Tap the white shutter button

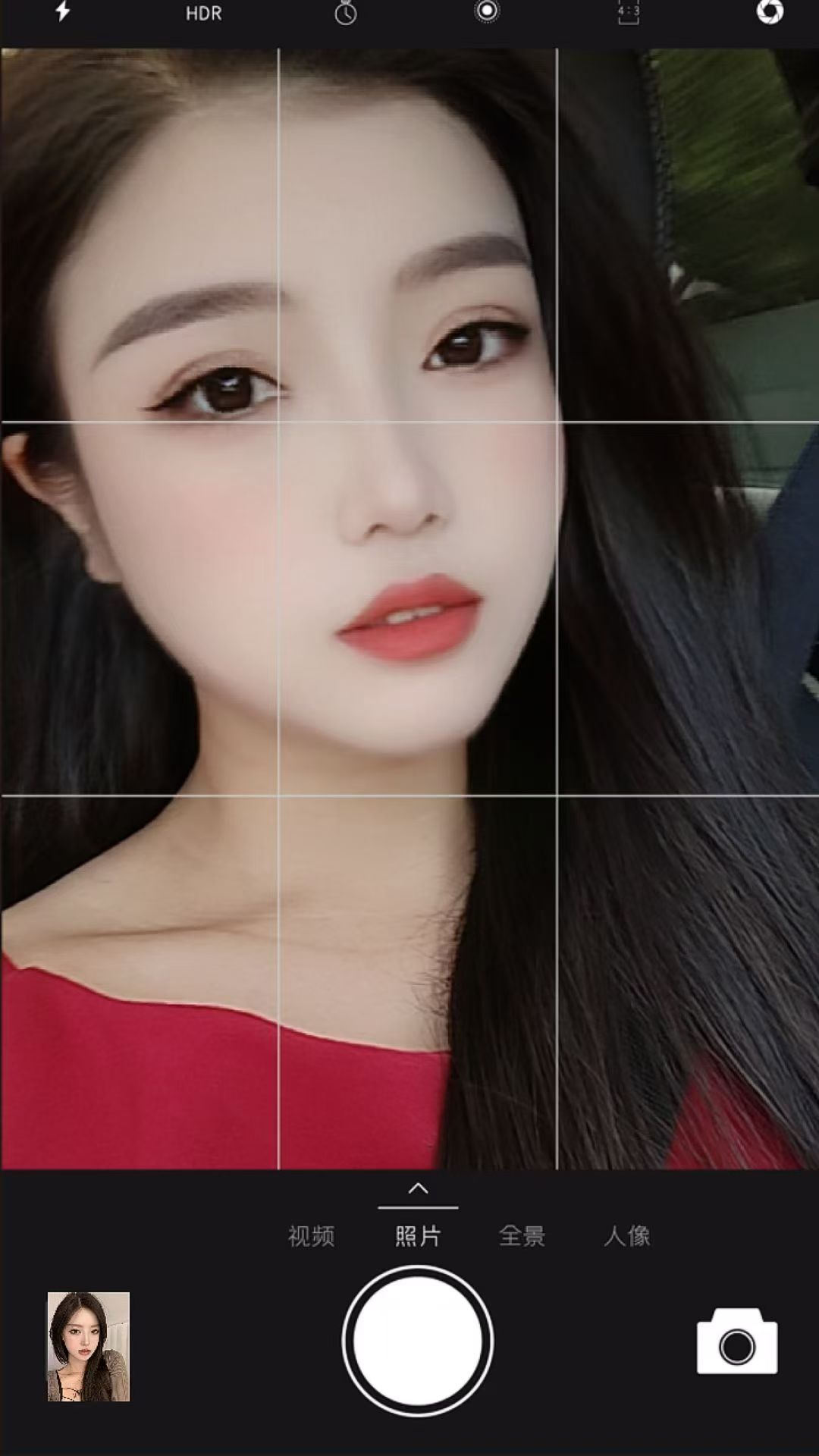coord(418,1341)
